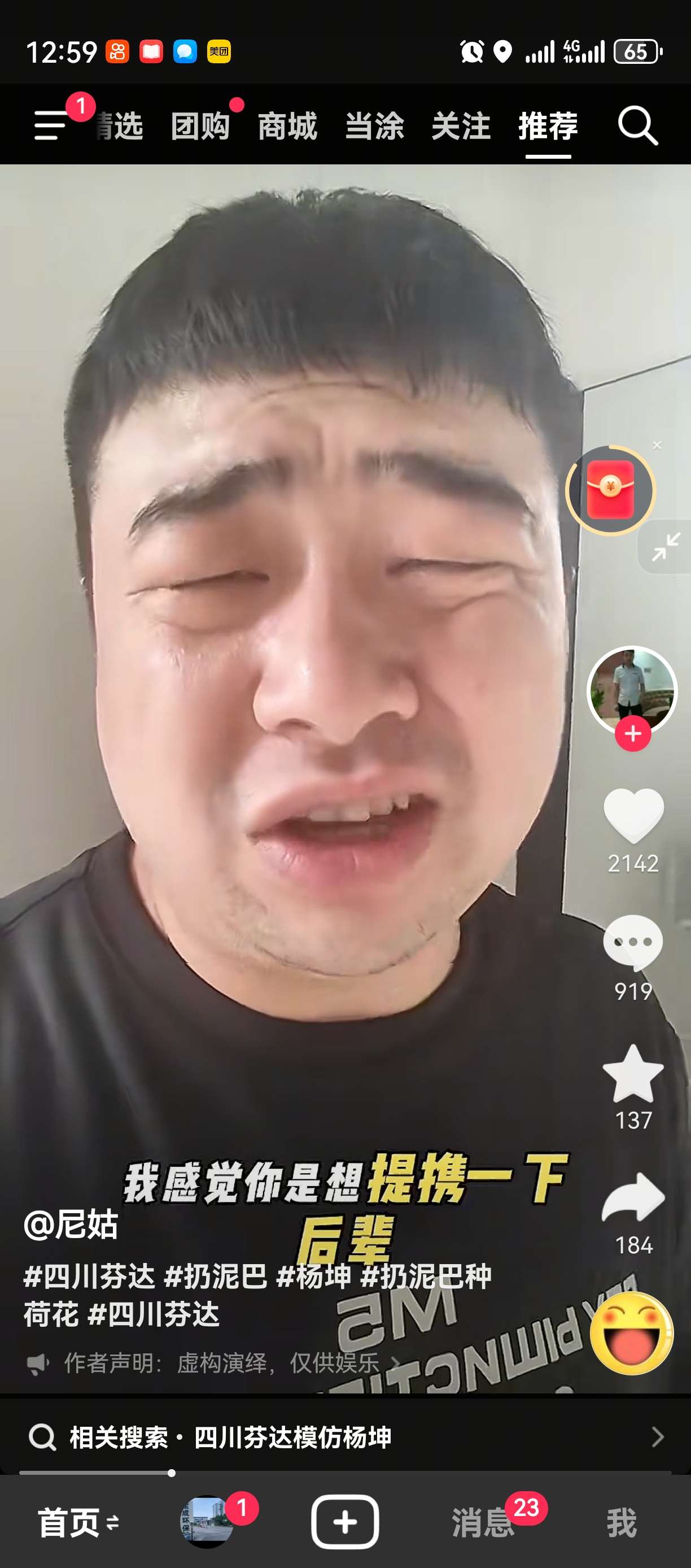The height and width of the screenshot is (1568, 691).
Task: Open the @尼姑 username
Action: coord(71,1225)
